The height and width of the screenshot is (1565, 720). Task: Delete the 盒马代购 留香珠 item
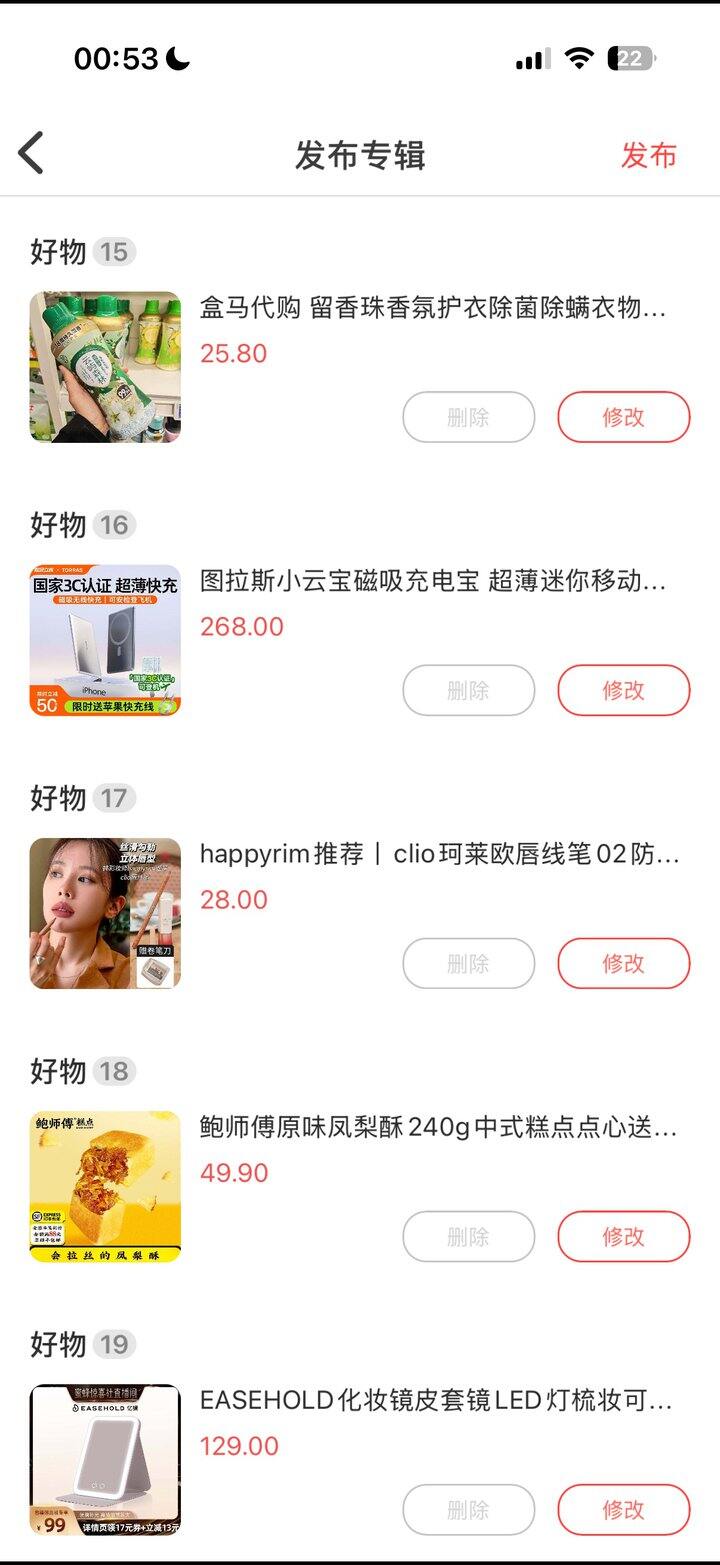tap(468, 417)
